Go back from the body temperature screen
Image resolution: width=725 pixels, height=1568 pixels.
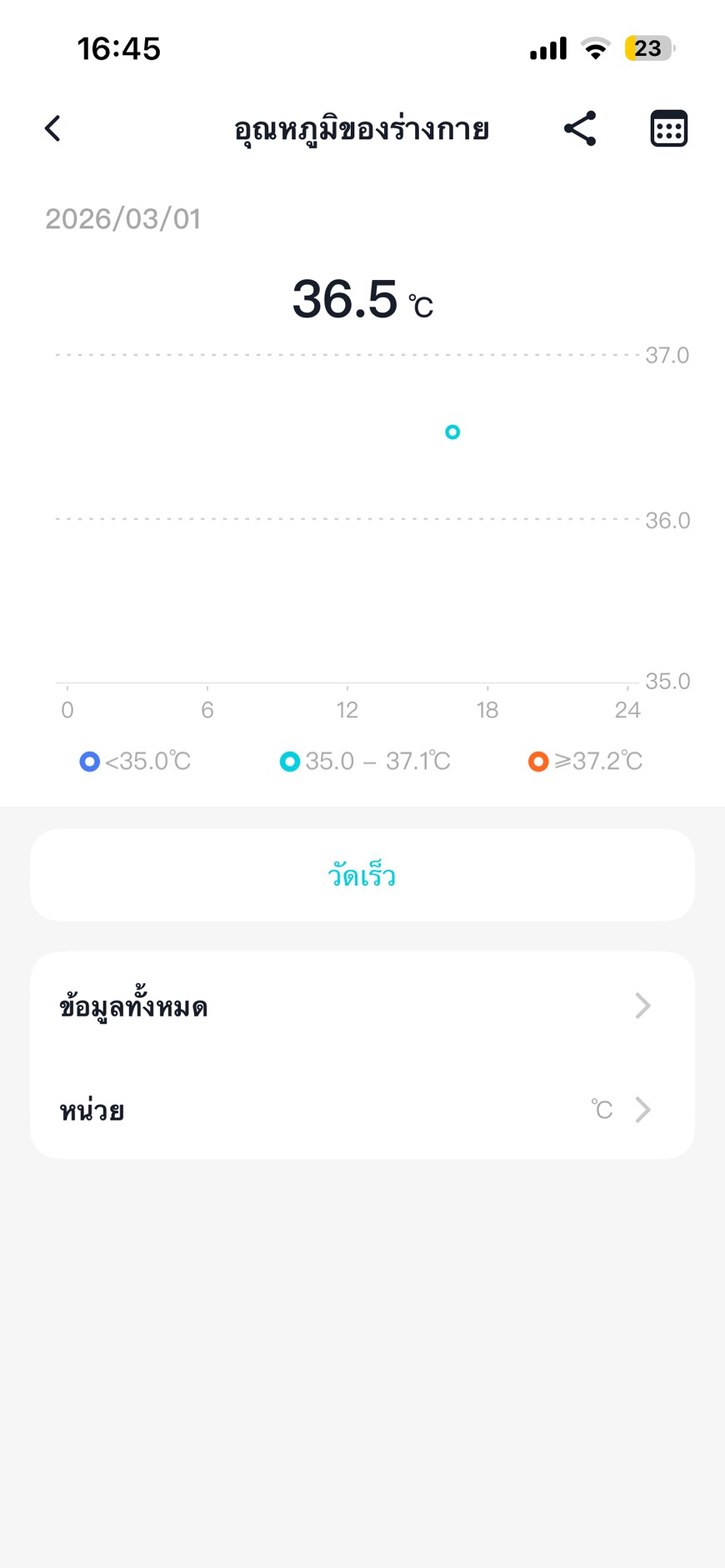click(x=52, y=129)
